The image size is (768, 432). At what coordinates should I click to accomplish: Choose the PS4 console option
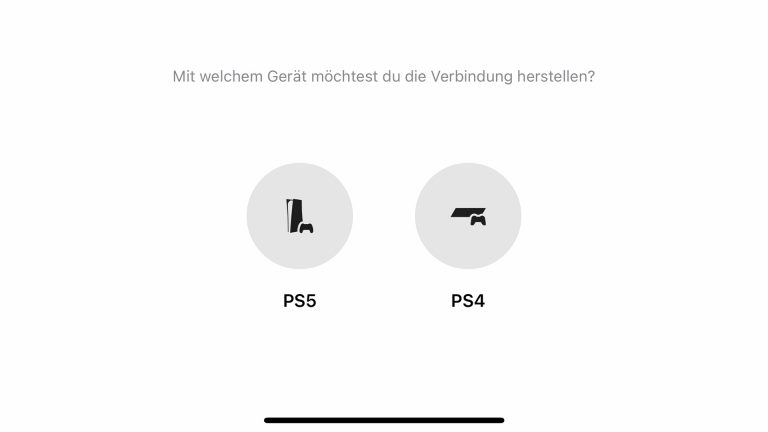pos(467,216)
